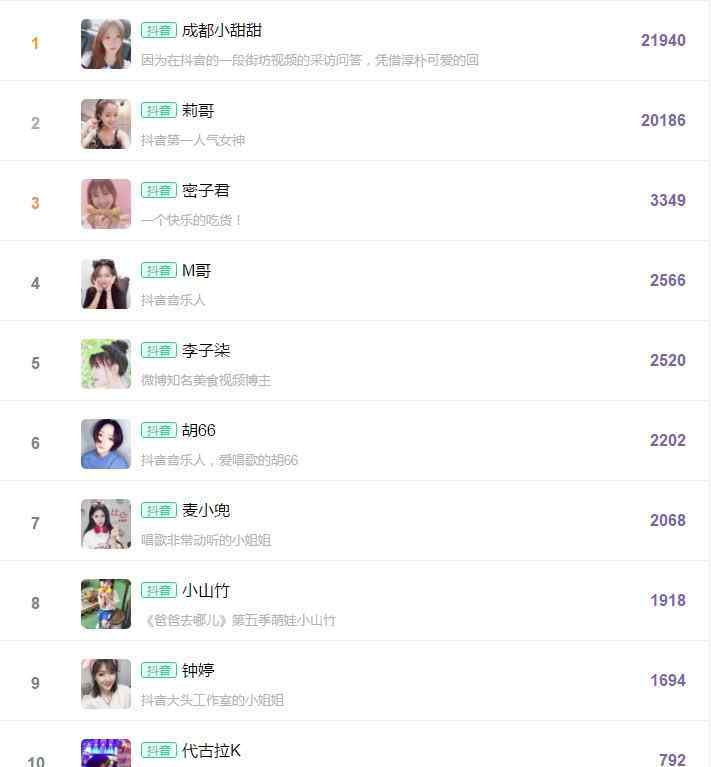The image size is (711, 767).
Task: Select the M哥 list row
Action: click(196, 271)
